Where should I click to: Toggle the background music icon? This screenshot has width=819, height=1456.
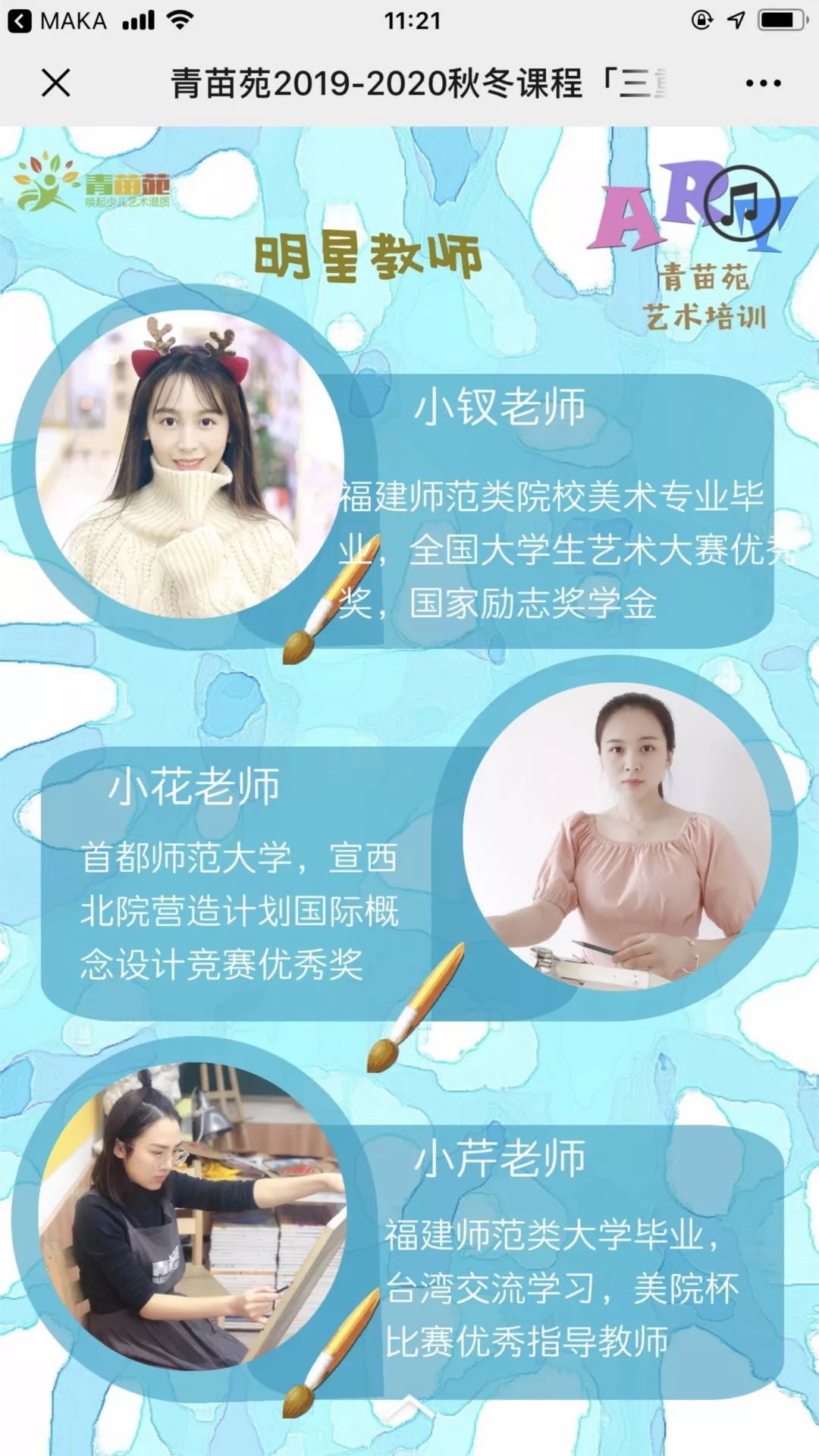point(742,203)
